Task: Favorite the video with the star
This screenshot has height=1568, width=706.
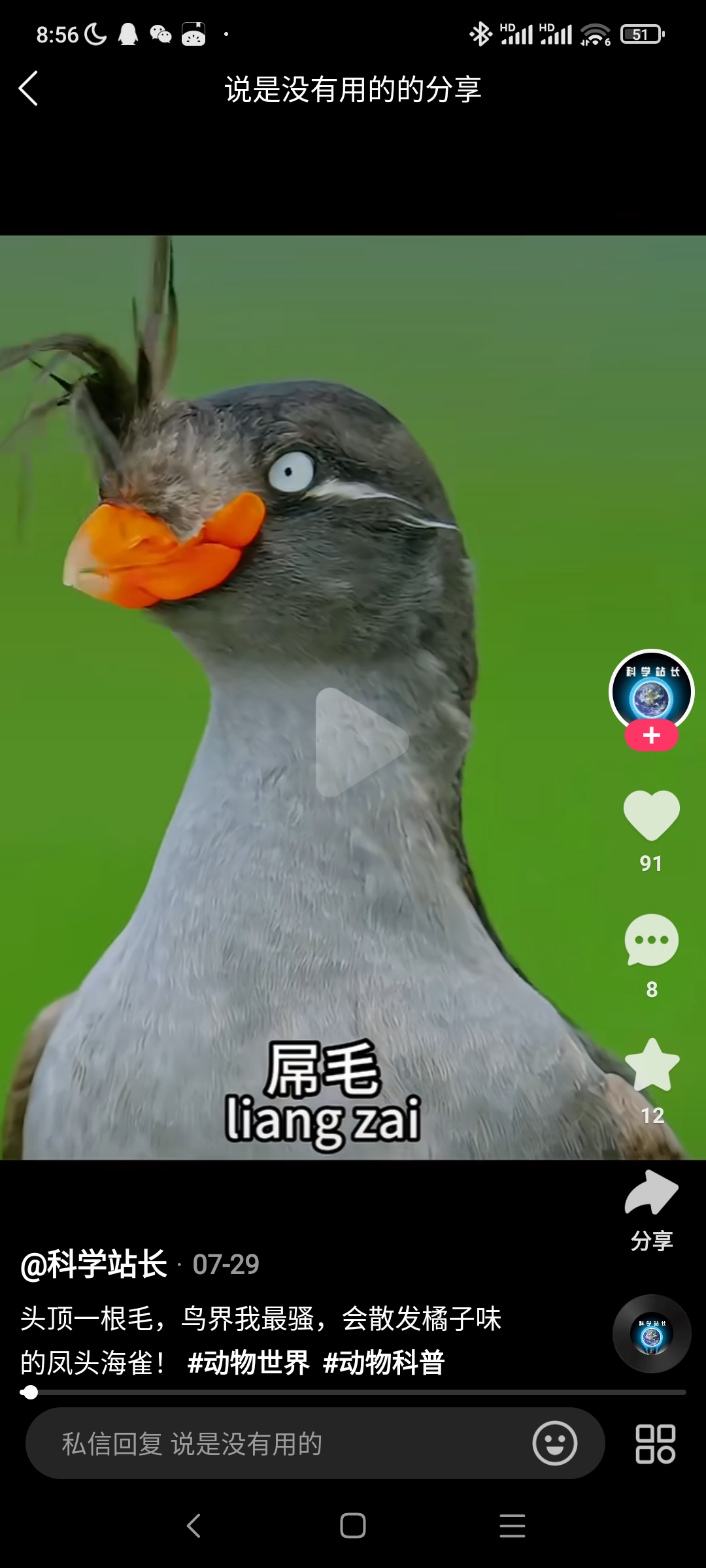Action: point(652,1065)
